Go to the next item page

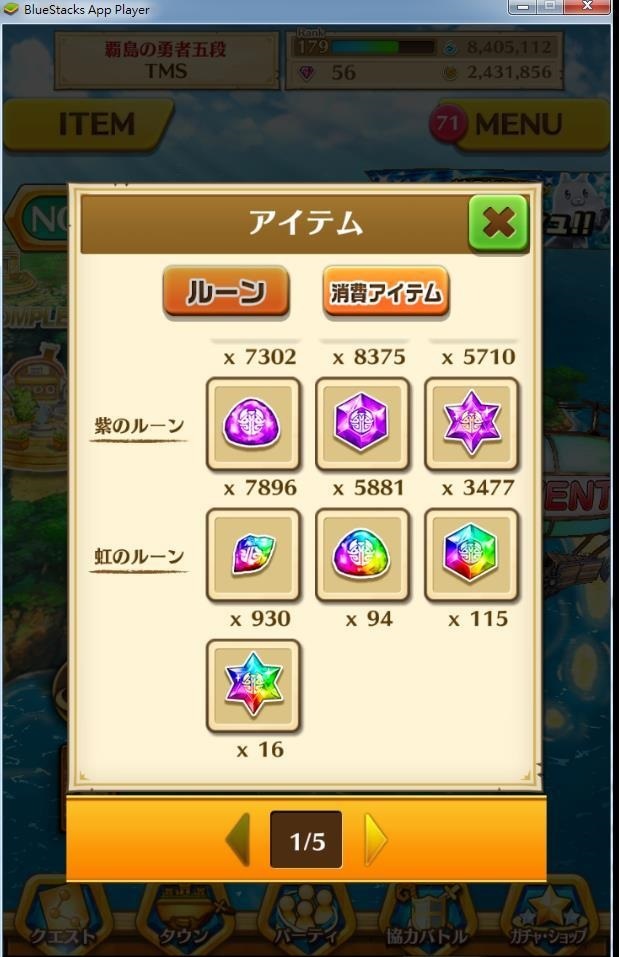(376, 839)
